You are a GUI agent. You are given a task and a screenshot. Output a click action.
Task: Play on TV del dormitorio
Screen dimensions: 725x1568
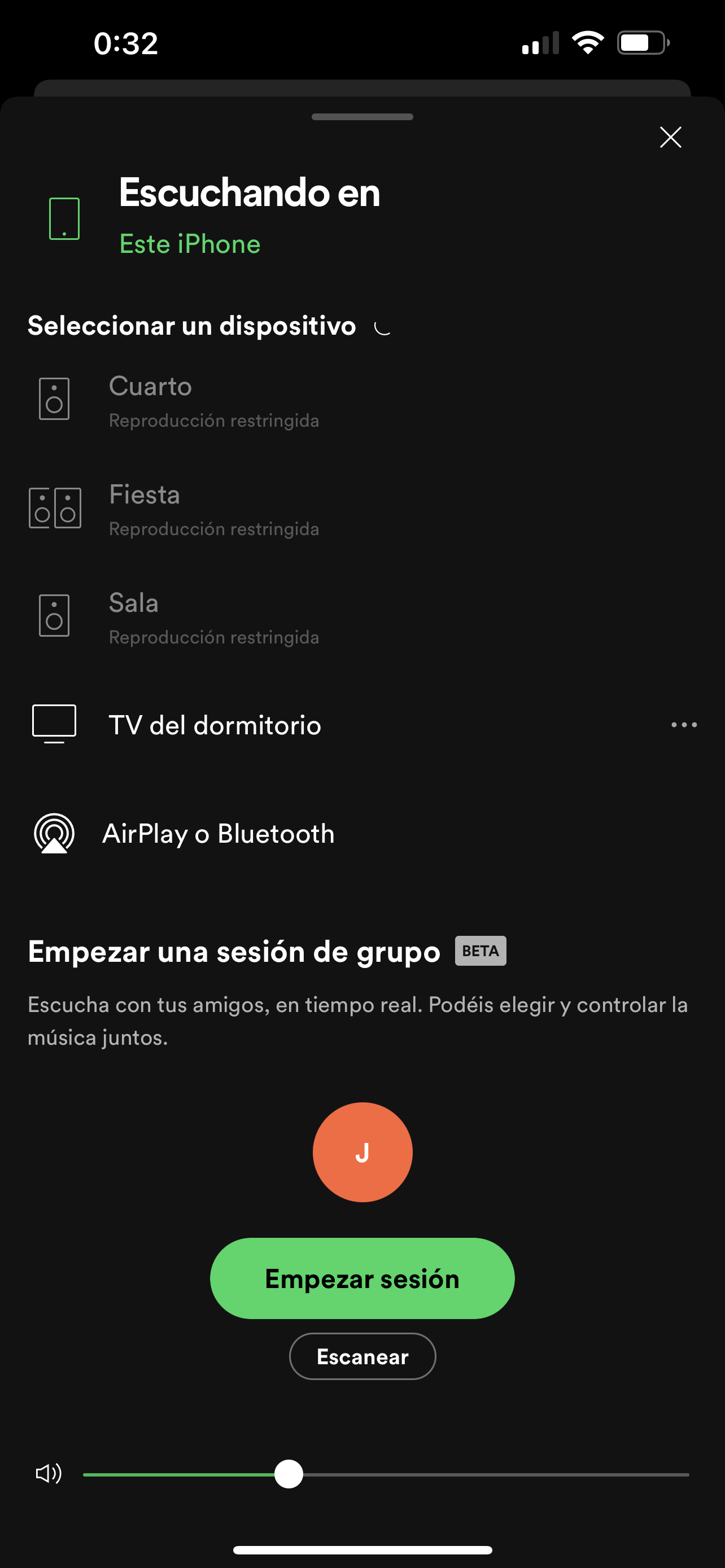(214, 725)
